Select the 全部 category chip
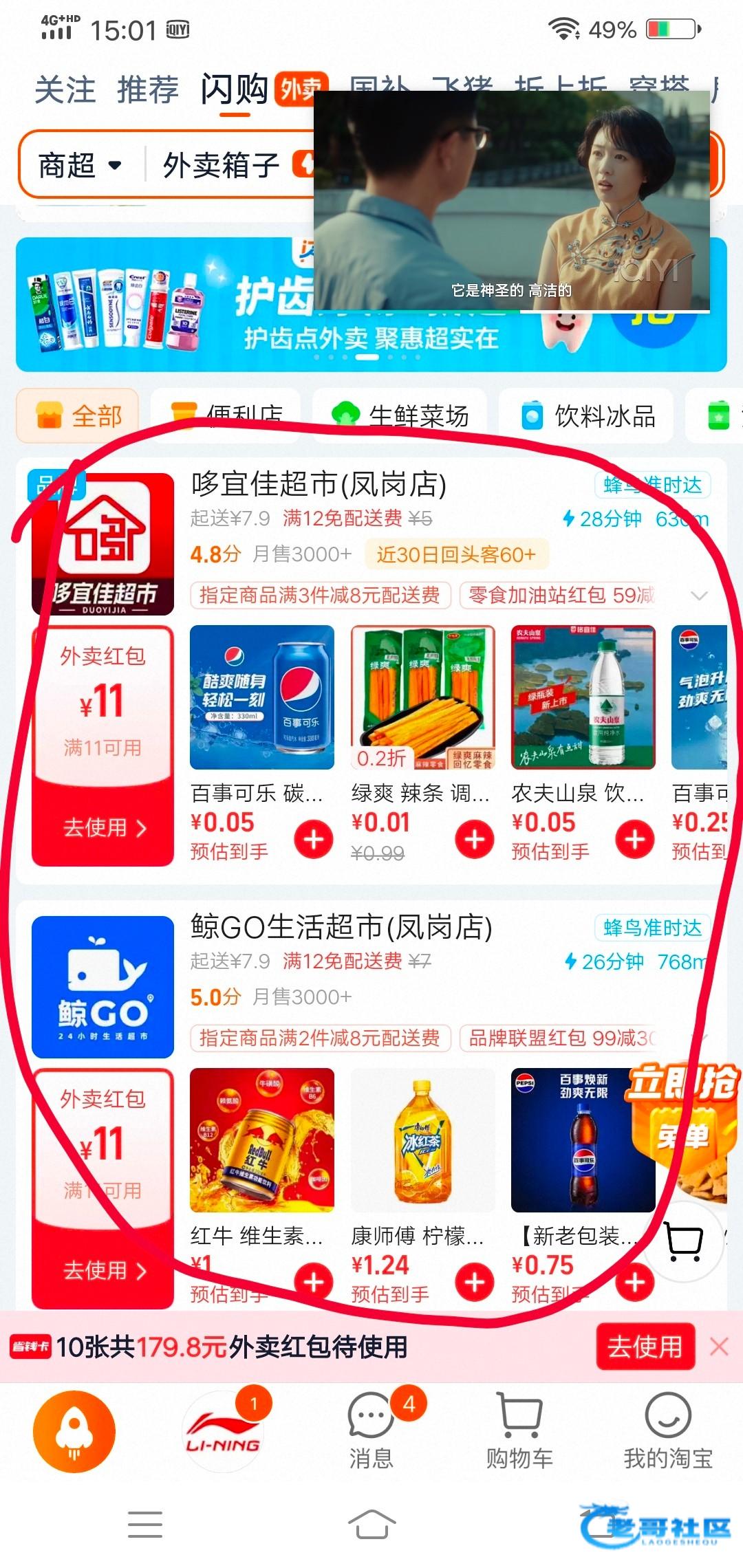The width and height of the screenshot is (743, 1568). click(78, 415)
